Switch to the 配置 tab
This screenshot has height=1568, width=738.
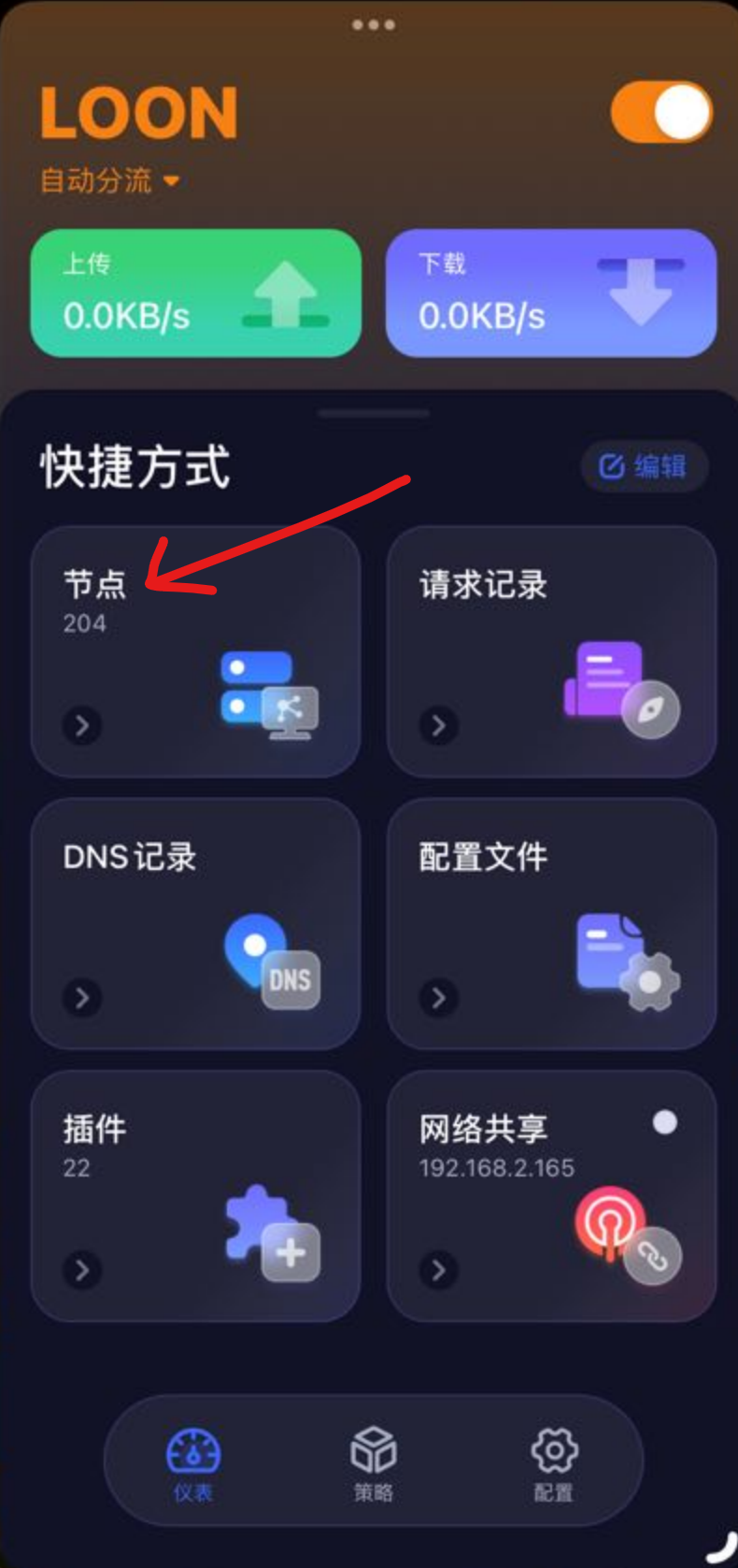[554, 1462]
